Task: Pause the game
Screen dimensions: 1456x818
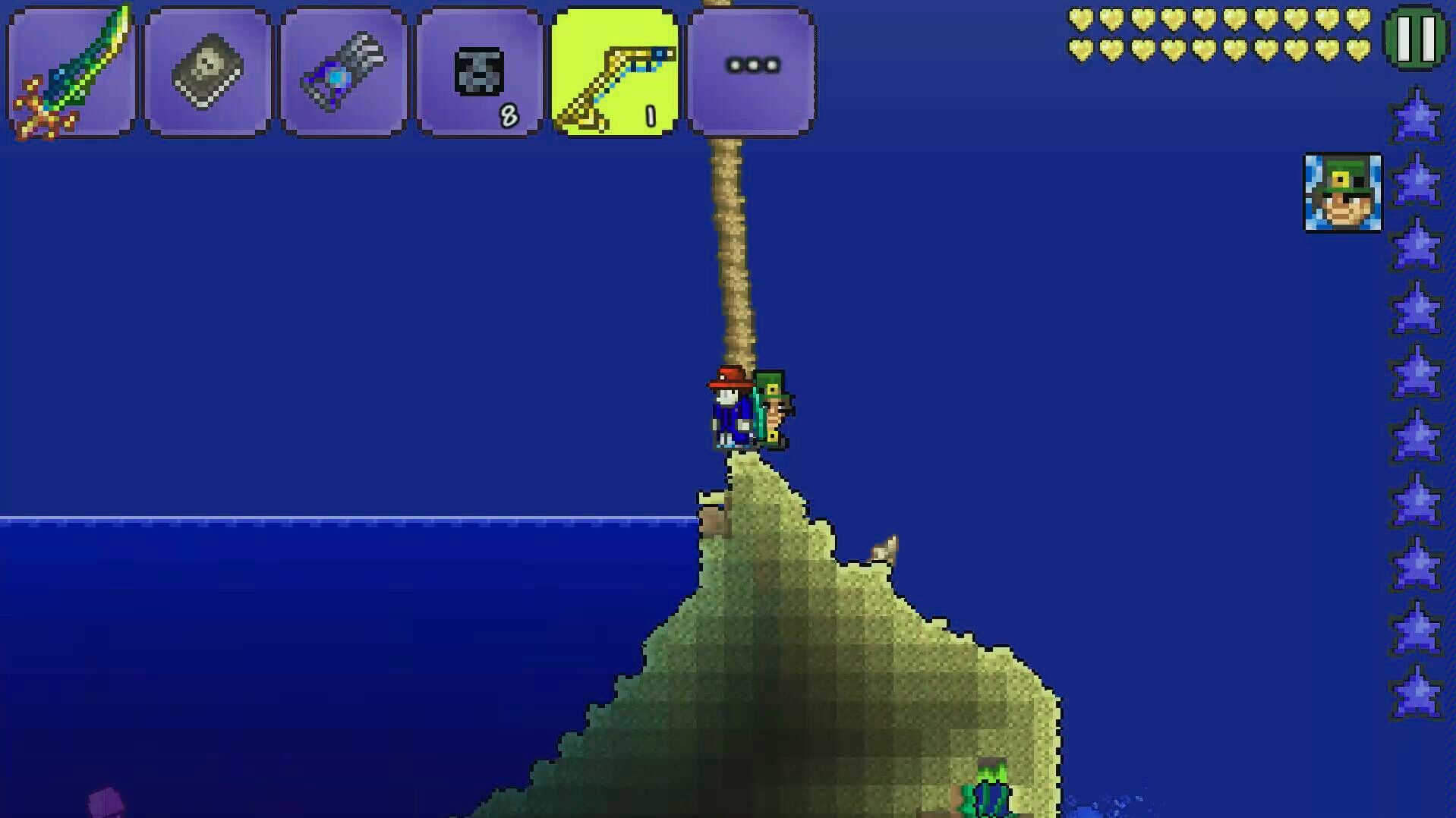Action: point(1417,38)
